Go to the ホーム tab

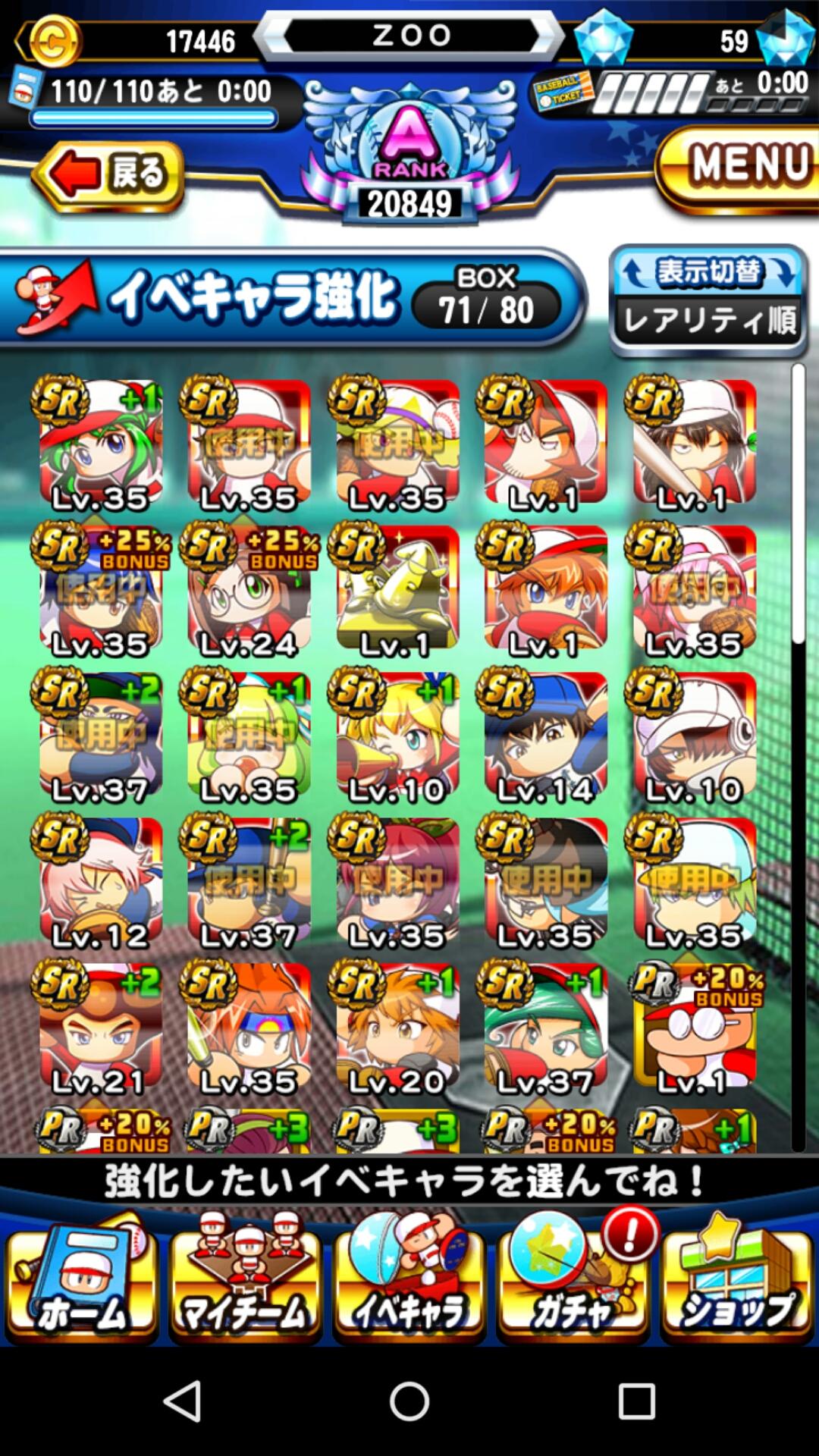[81, 1283]
